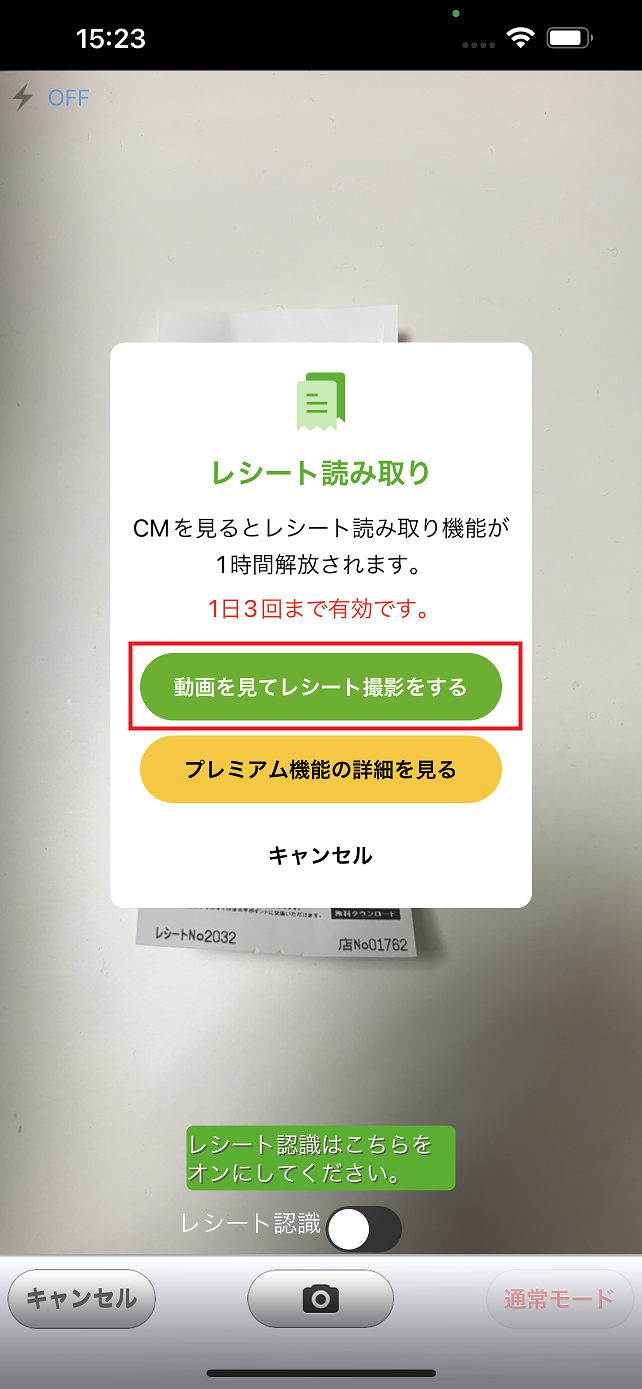Image resolution: width=642 pixels, height=1389 pixels.
Task: Take a photo with the camera shutter
Action: [320, 1299]
